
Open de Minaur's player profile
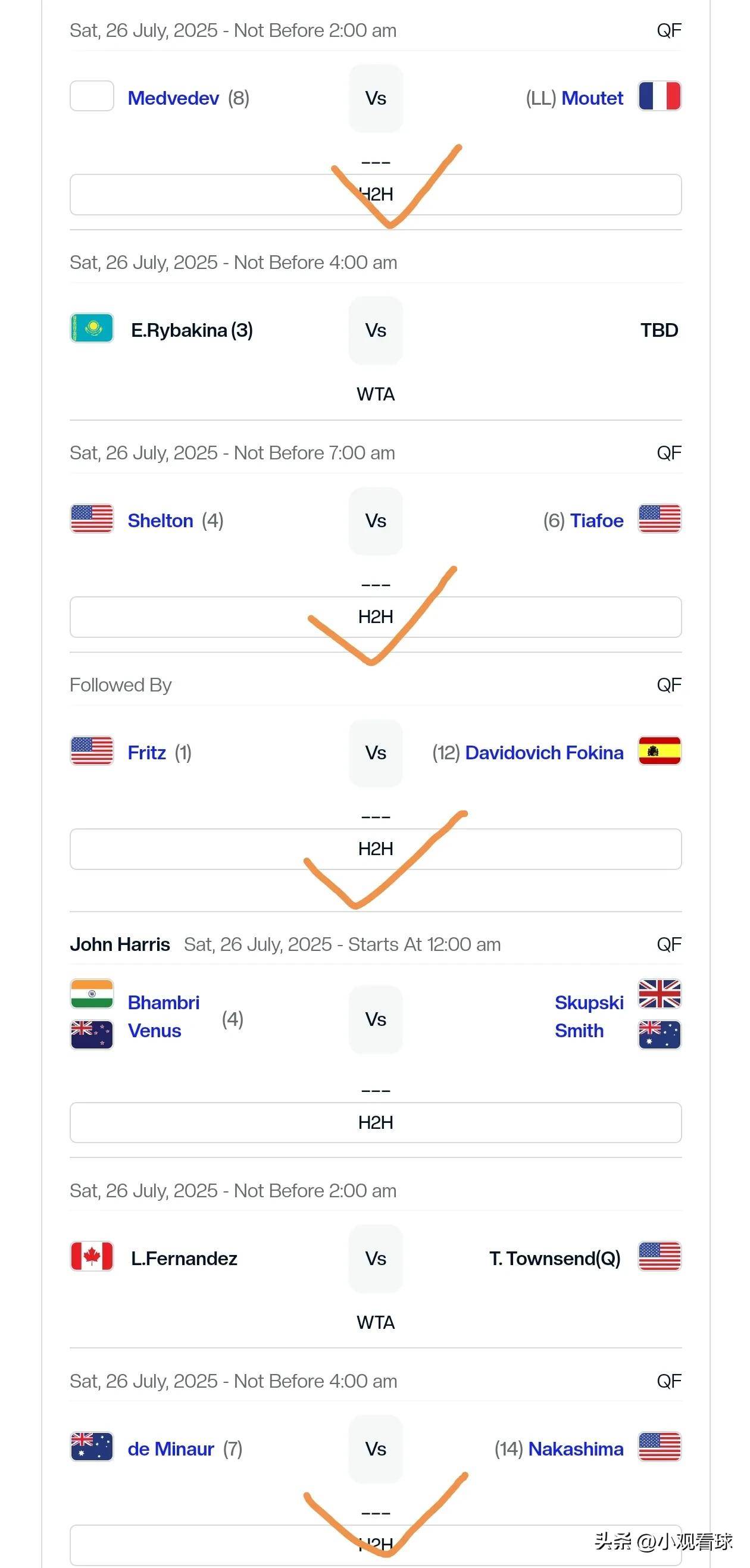point(170,1449)
